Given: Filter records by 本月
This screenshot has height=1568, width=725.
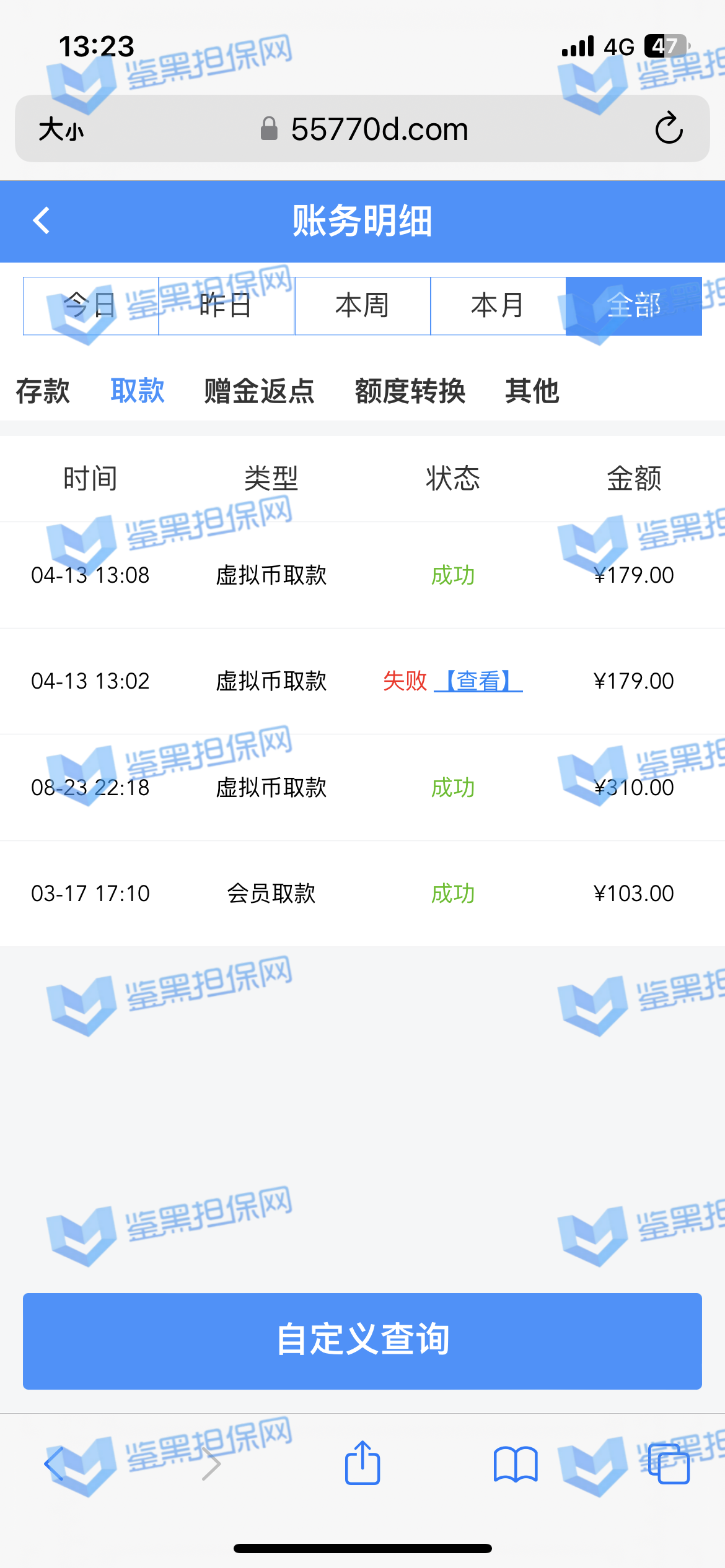Looking at the screenshot, I should click(x=498, y=306).
